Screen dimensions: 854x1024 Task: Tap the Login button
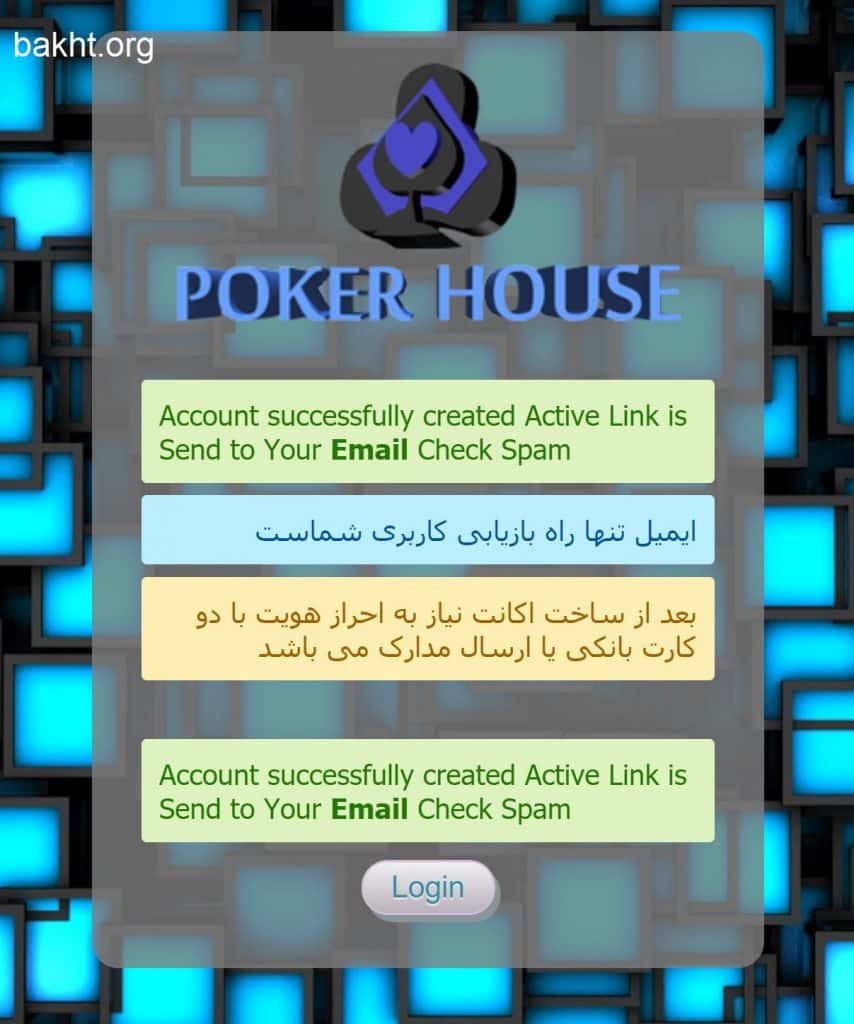(x=428, y=888)
